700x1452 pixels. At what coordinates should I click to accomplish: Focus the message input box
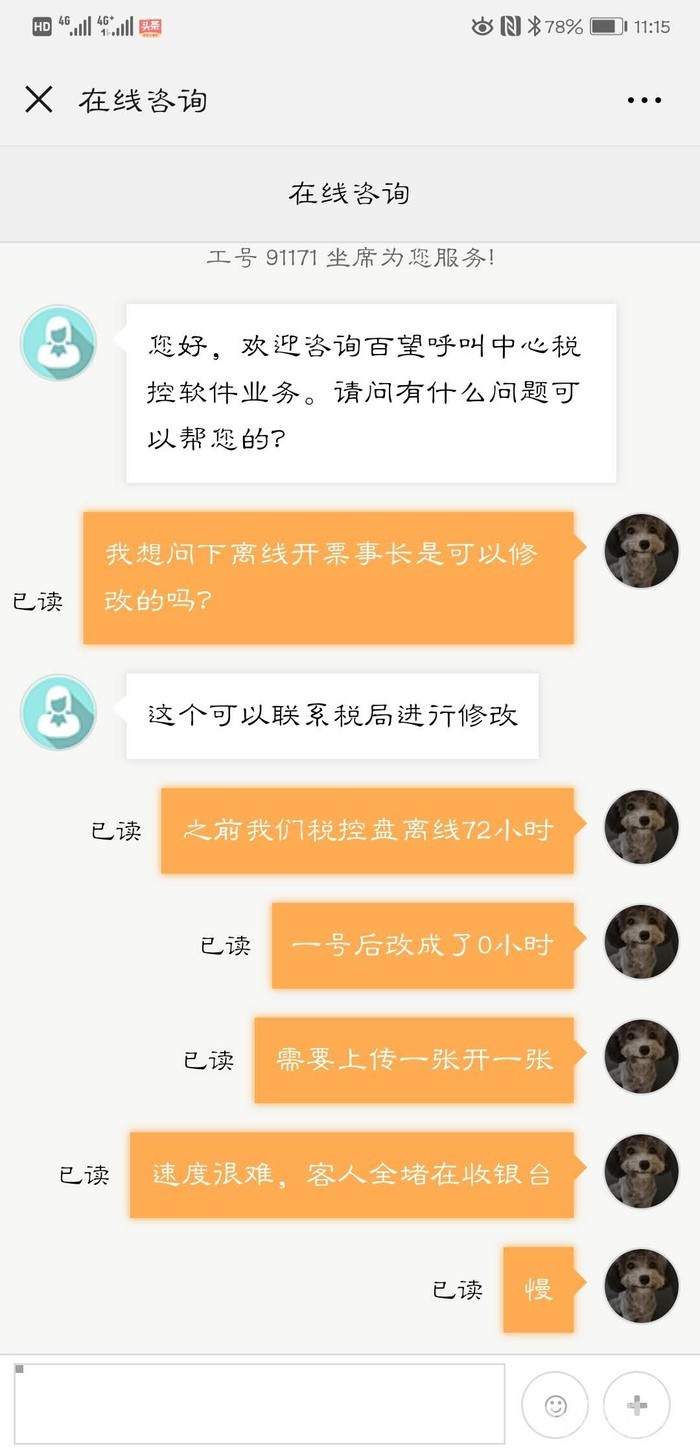tap(259, 1404)
